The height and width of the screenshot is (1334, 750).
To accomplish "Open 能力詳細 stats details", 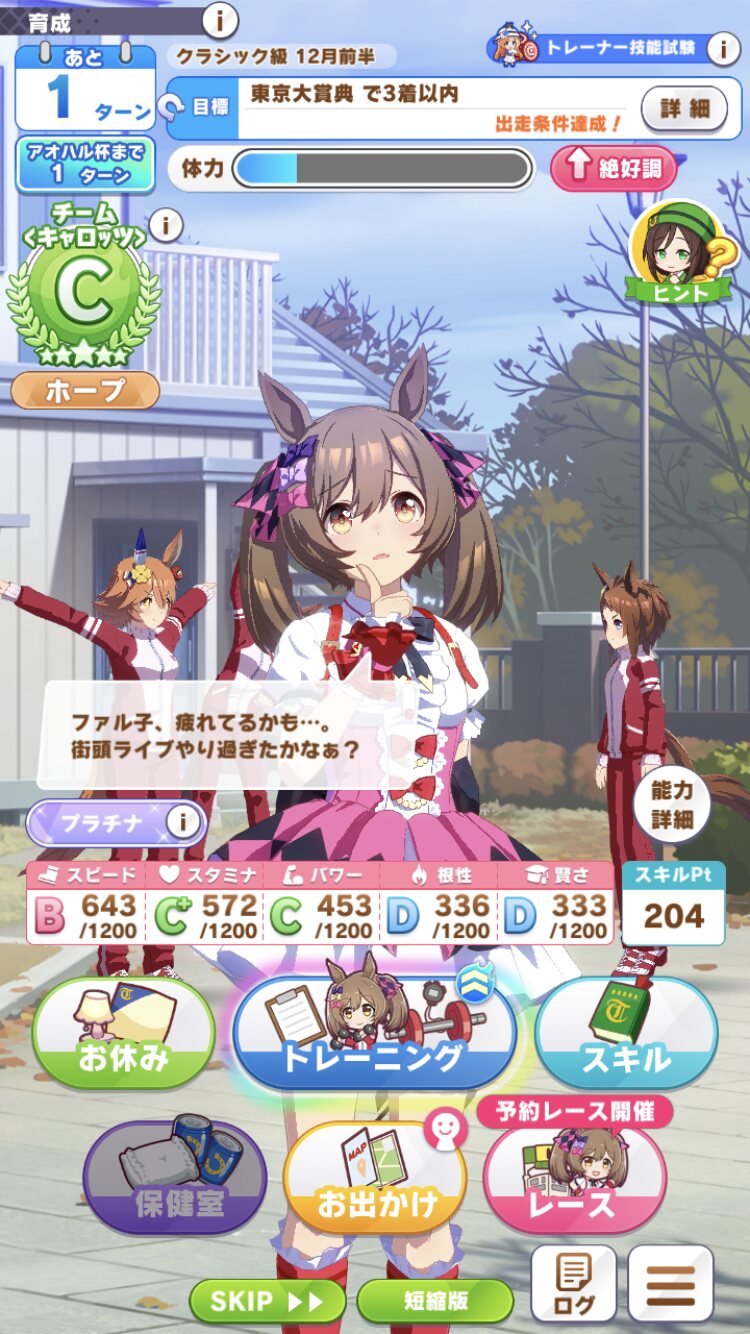I will 672,805.
